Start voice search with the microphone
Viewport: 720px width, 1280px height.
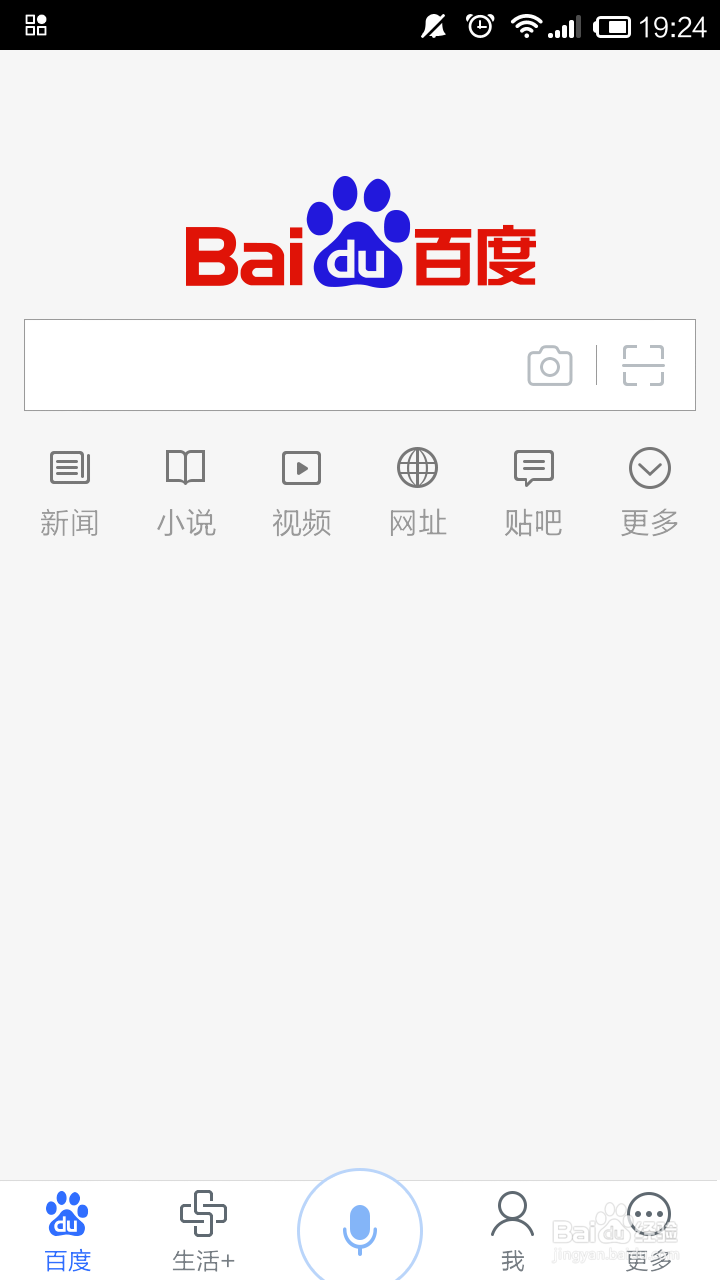pos(360,1229)
